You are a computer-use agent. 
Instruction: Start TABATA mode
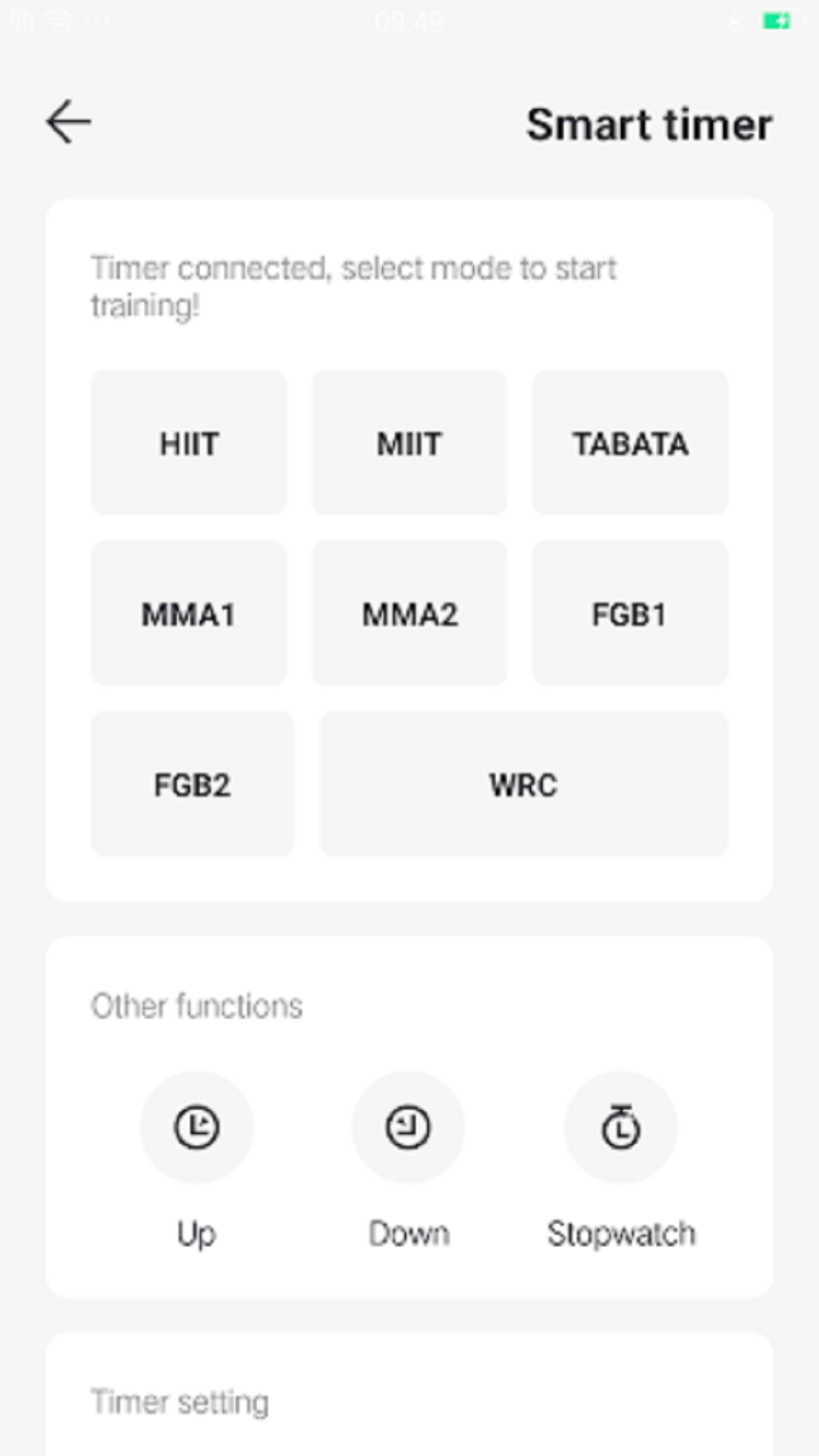pyautogui.click(x=629, y=443)
